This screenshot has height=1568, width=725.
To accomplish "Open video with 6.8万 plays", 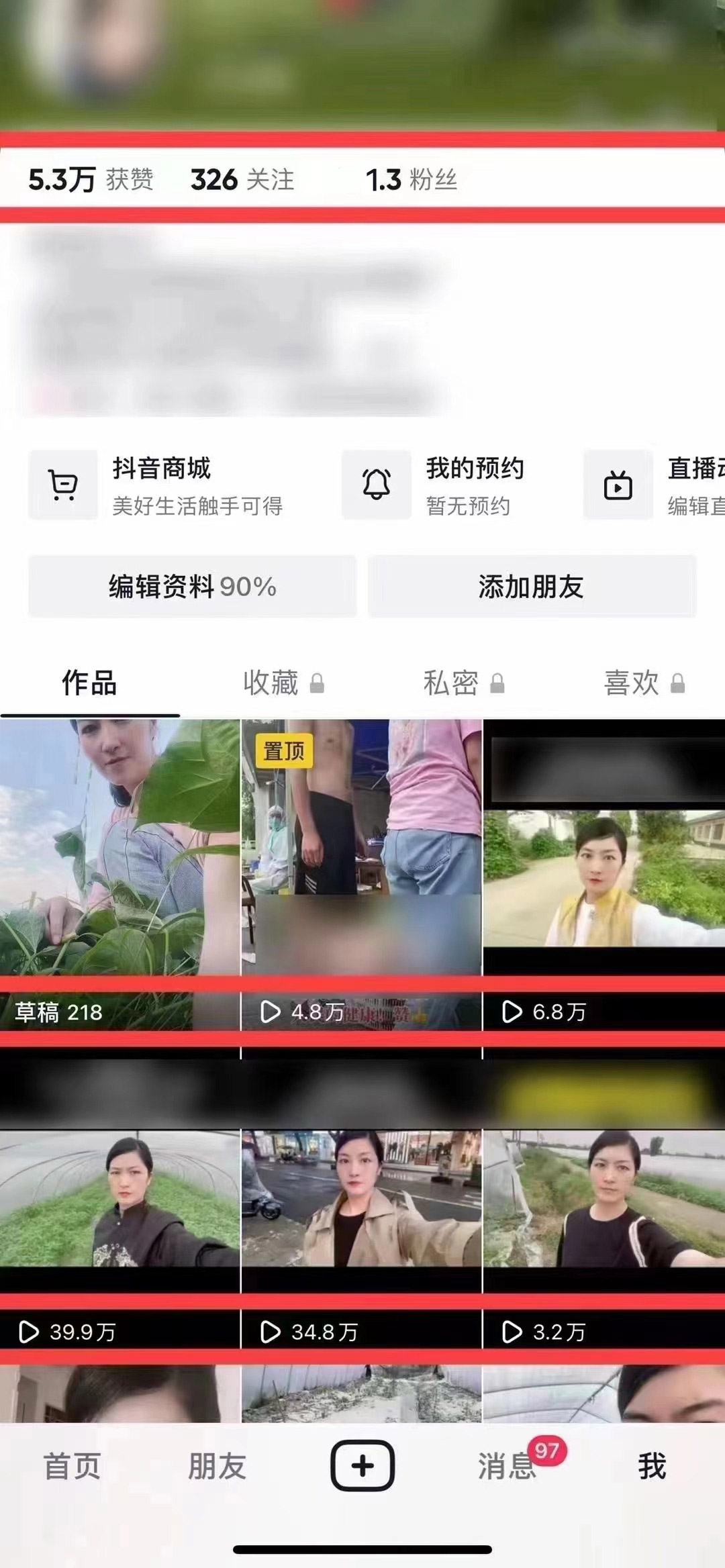I will (604, 873).
